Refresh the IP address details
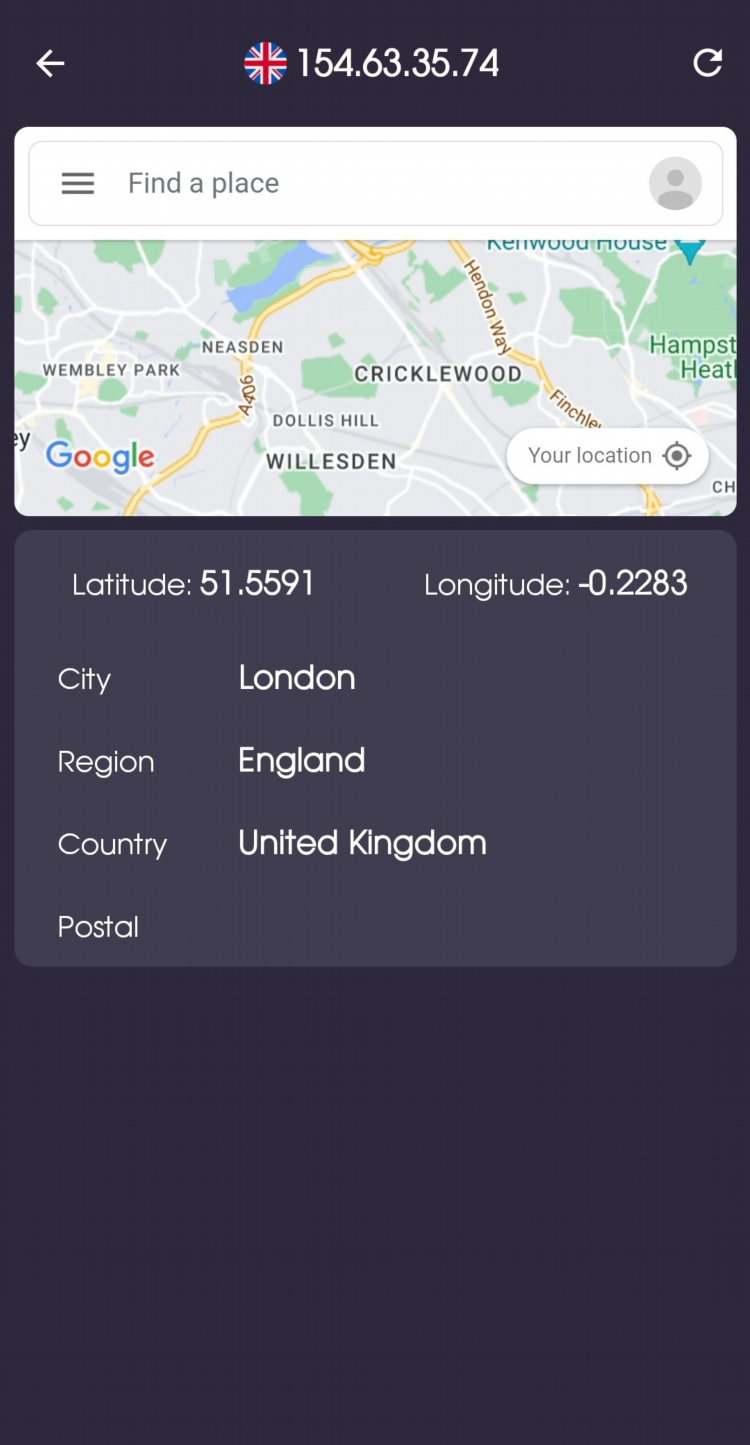The width and height of the screenshot is (750, 1445). [x=707, y=63]
